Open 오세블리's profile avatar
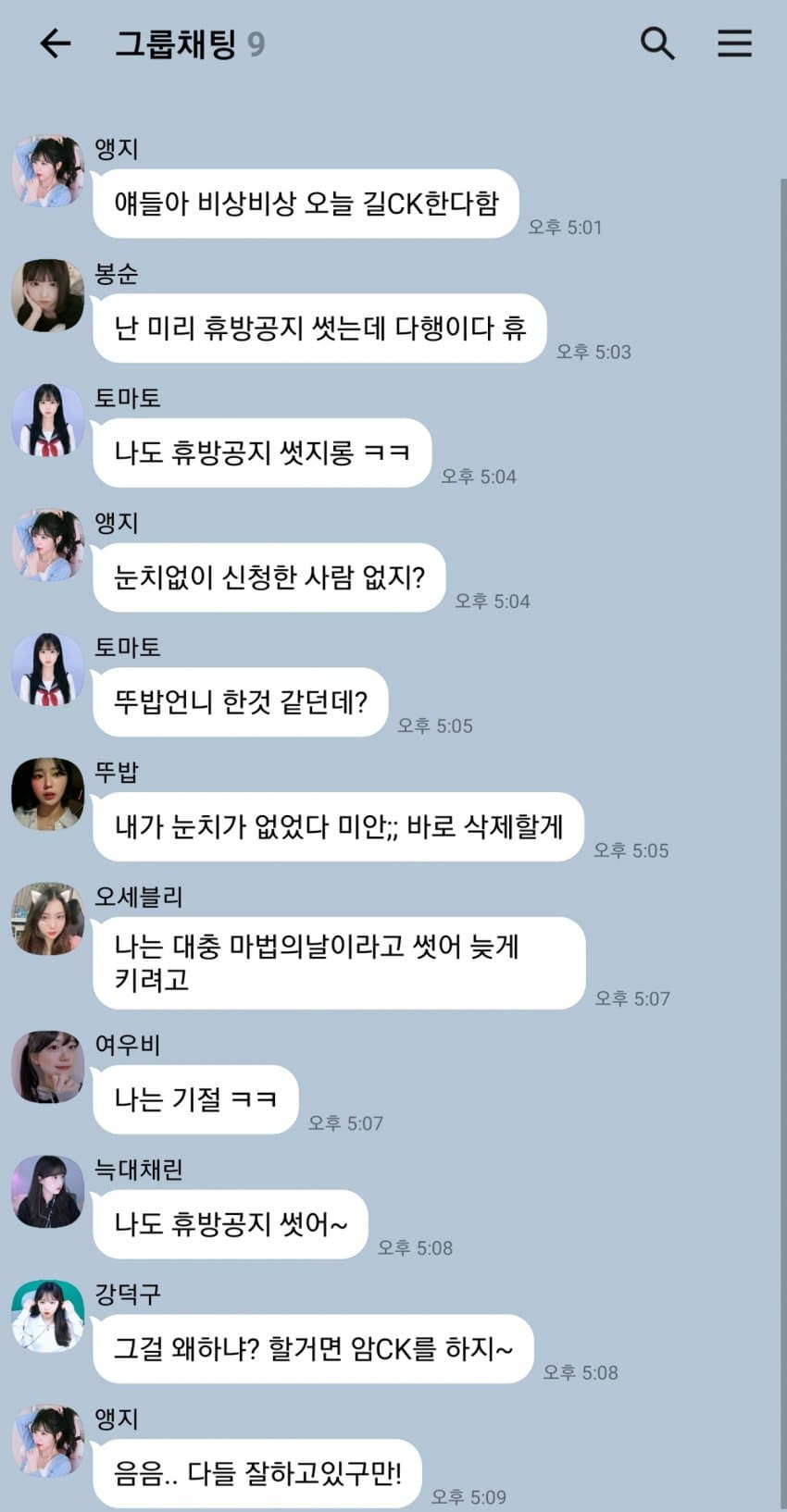Image resolution: width=787 pixels, height=1512 pixels. tap(48, 919)
